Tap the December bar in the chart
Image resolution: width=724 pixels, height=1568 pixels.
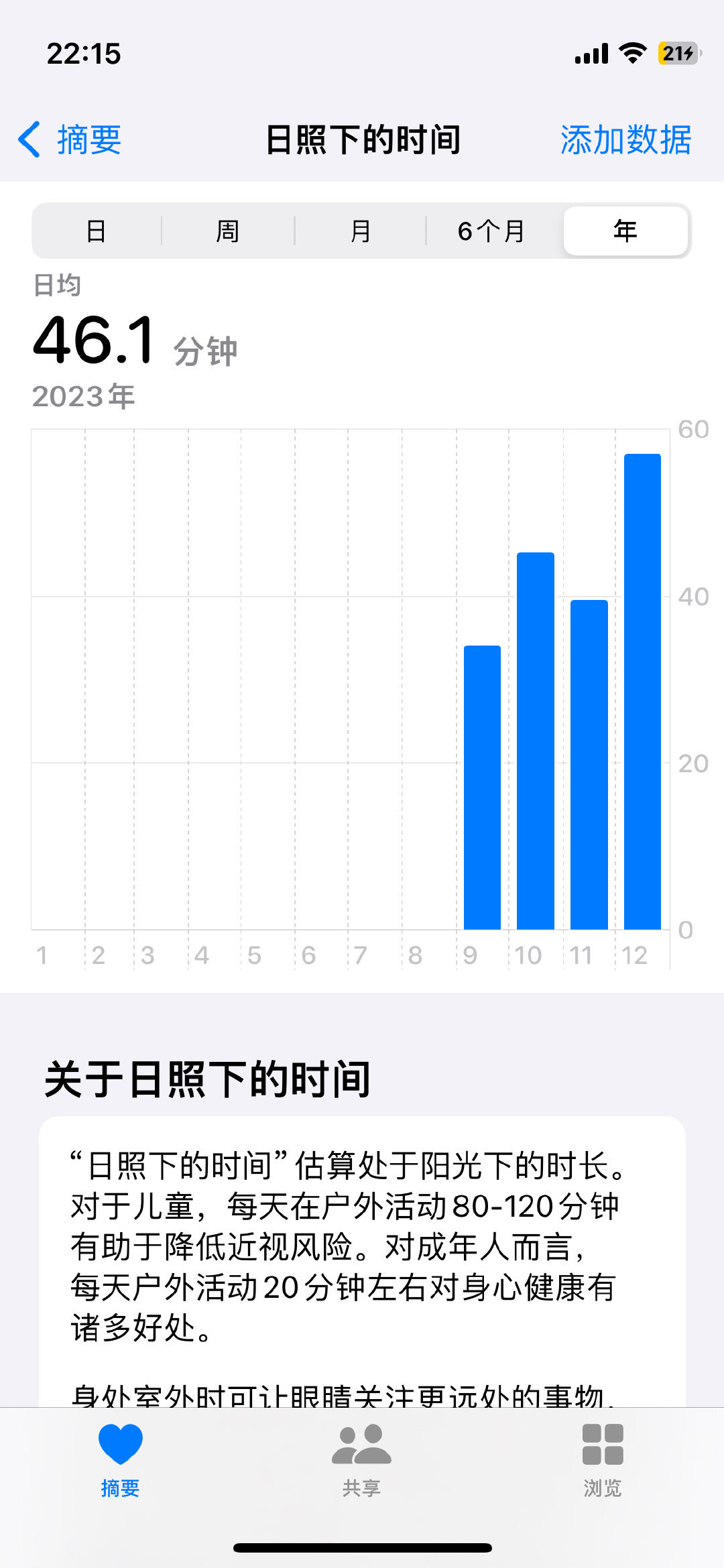click(x=642, y=692)
